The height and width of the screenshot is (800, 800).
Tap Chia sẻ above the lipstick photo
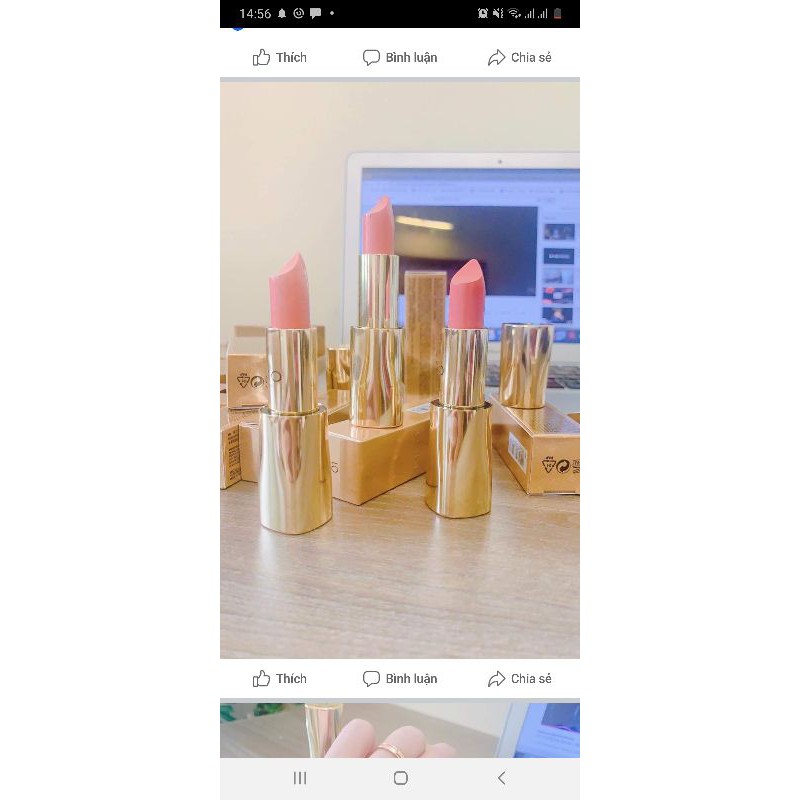519,58
